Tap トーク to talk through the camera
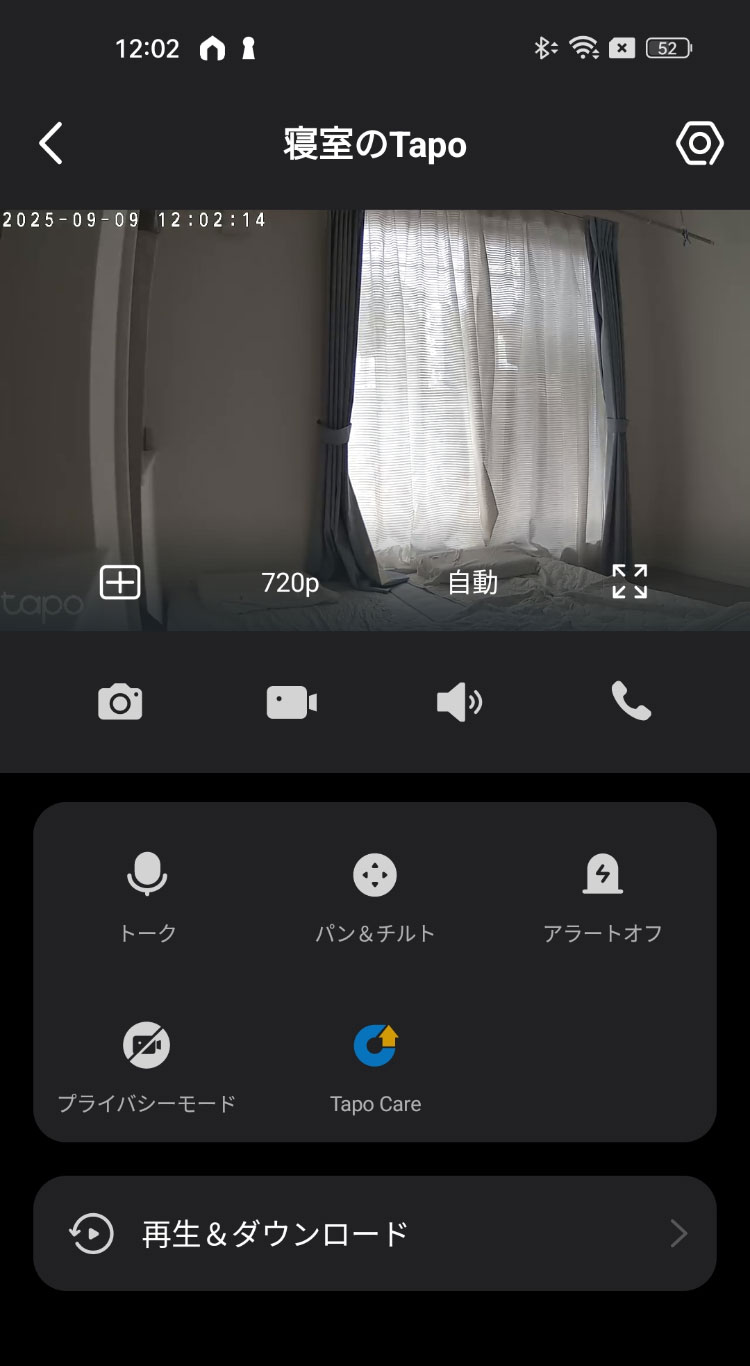Viewport: 750px width, 1366px height. [147, 895]
